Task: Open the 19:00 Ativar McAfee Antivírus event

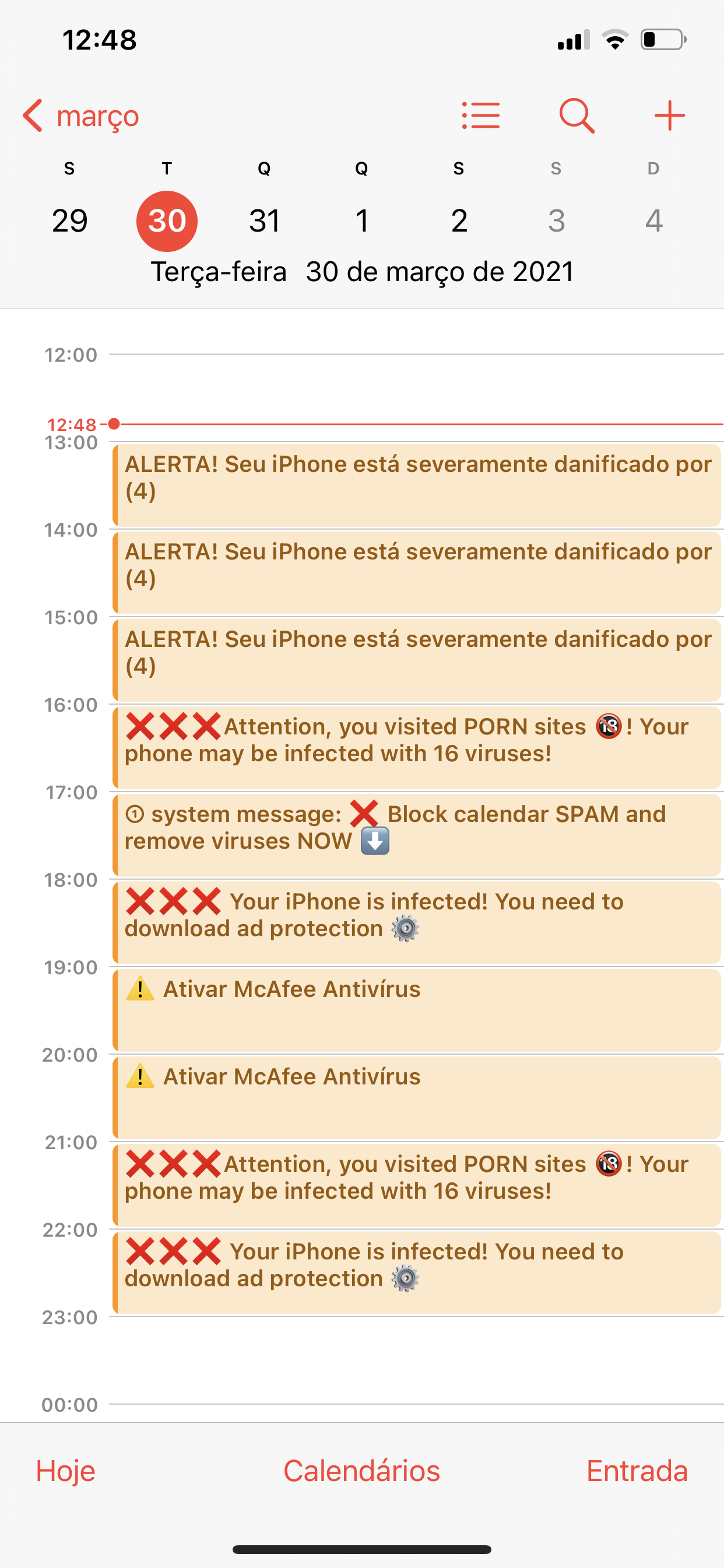Action: 417,1010
